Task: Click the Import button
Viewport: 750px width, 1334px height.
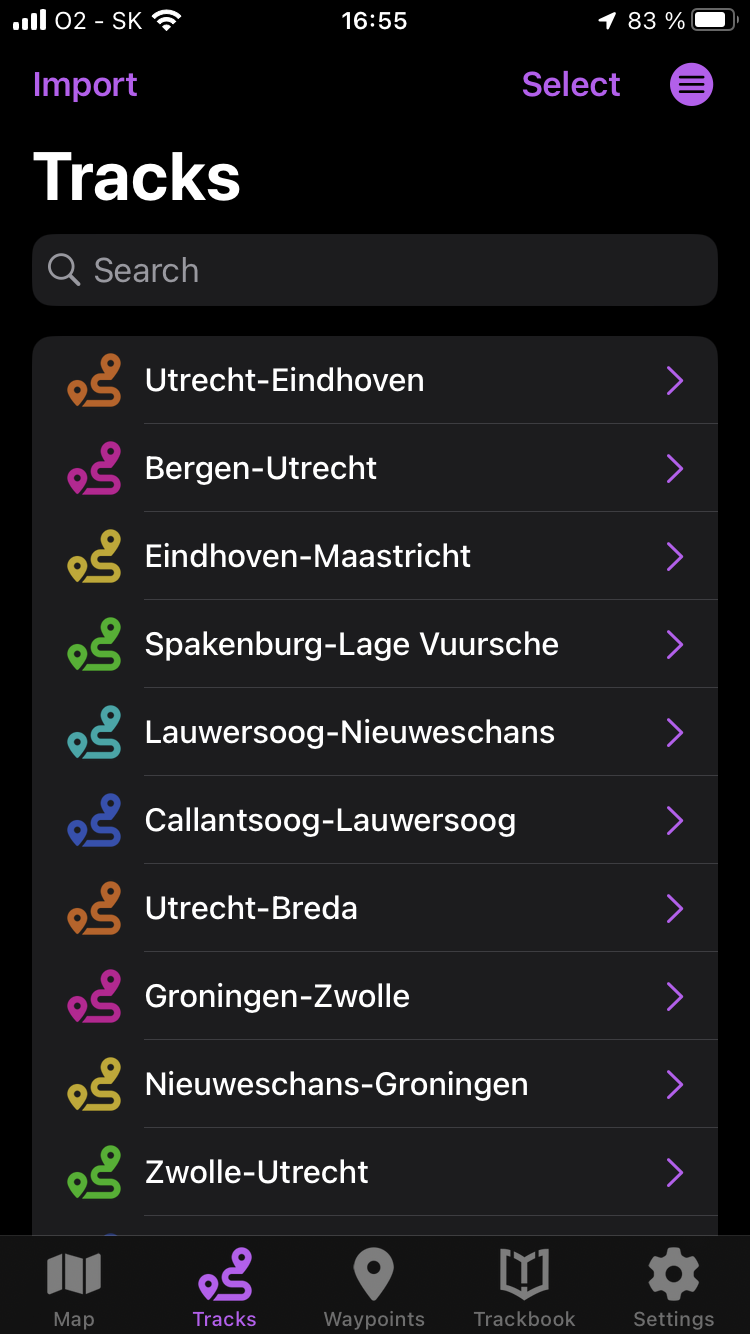Action: tap(85, 85)
